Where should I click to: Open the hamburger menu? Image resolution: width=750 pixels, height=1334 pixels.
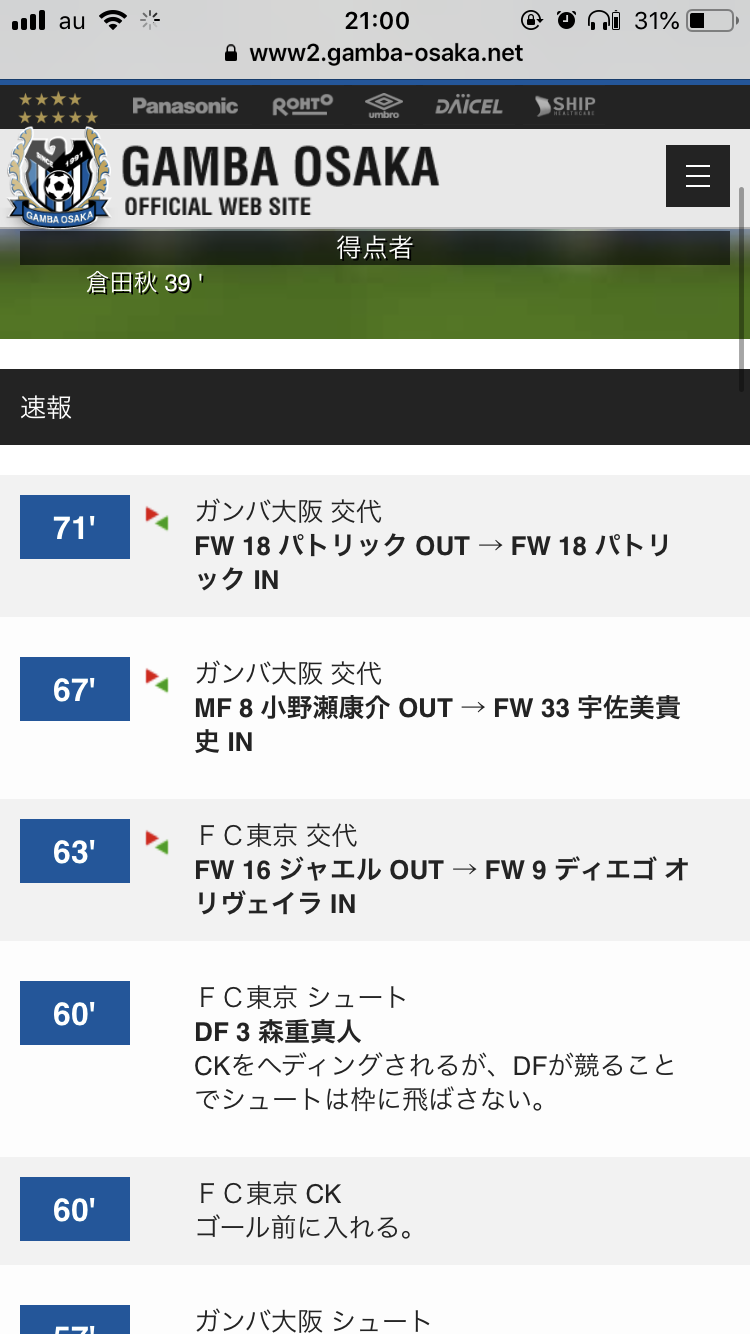(x=697, y=176)
